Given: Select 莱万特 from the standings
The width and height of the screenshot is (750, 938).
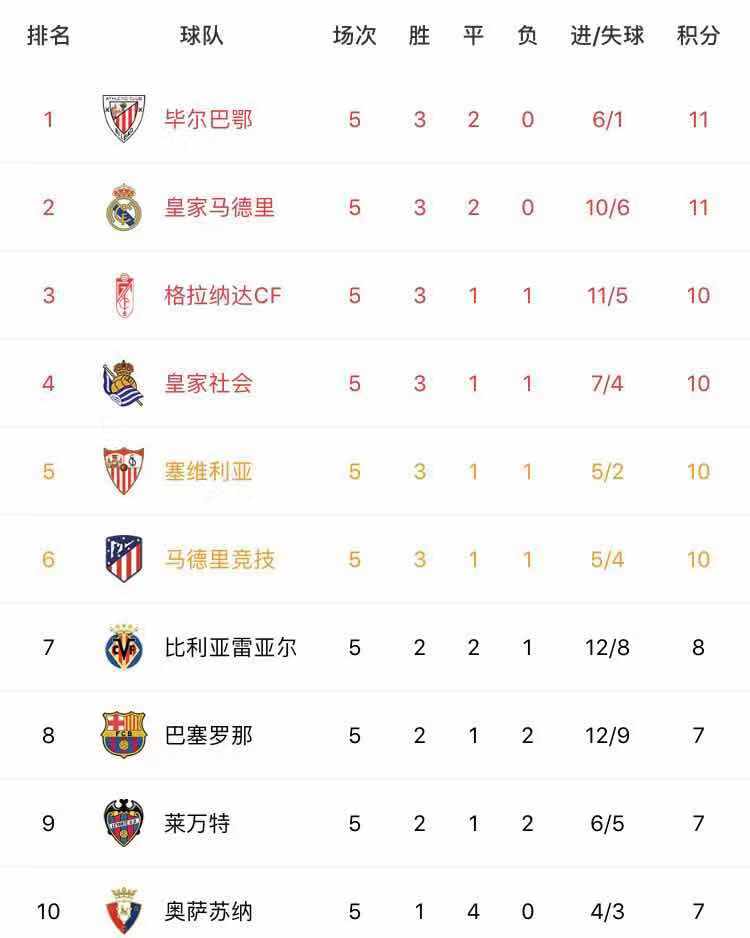Looking at the screenshot, I should pyautogui.click(x=197, y=824).
